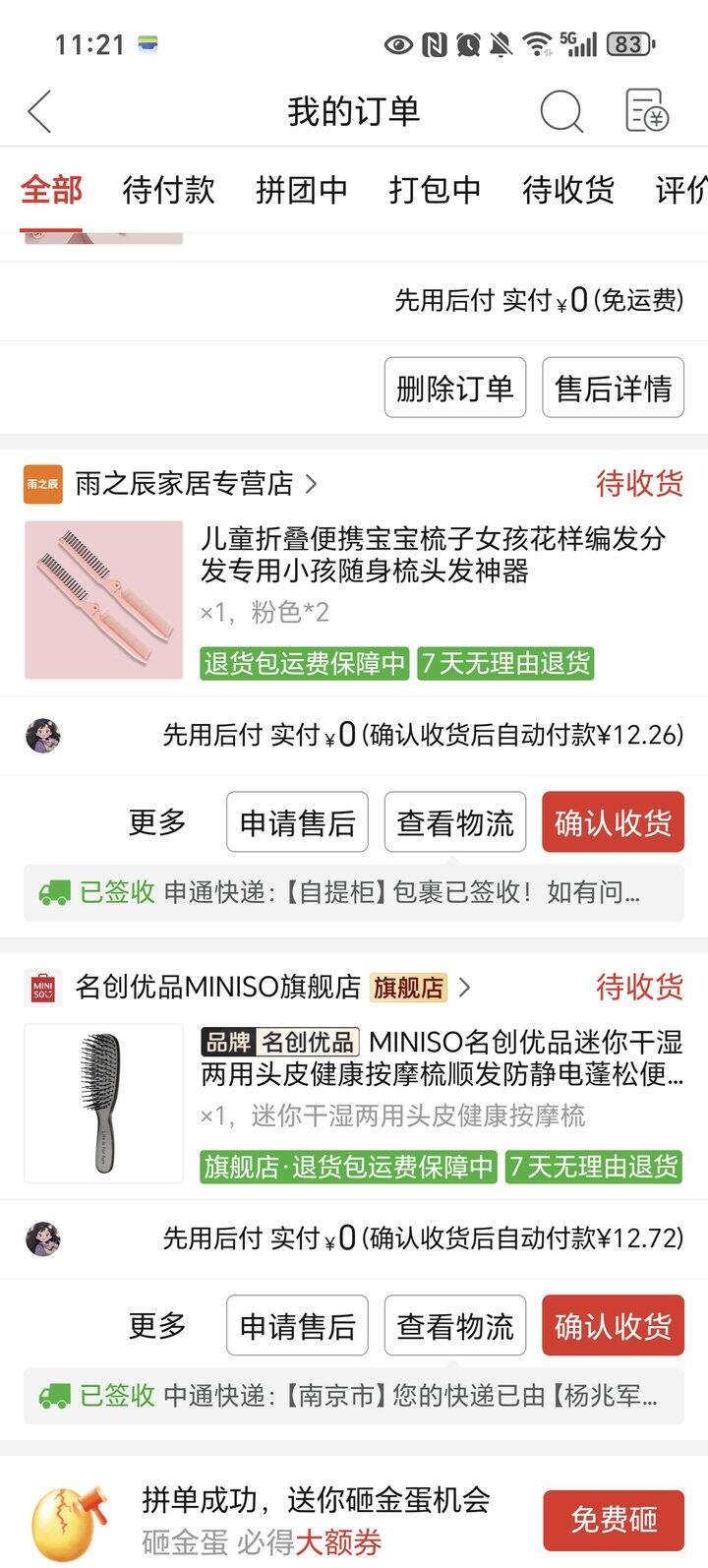The width and height of the screenshot is (708, 1568).
Task: Open search with the magnifier icon
Action: [560, 111]
